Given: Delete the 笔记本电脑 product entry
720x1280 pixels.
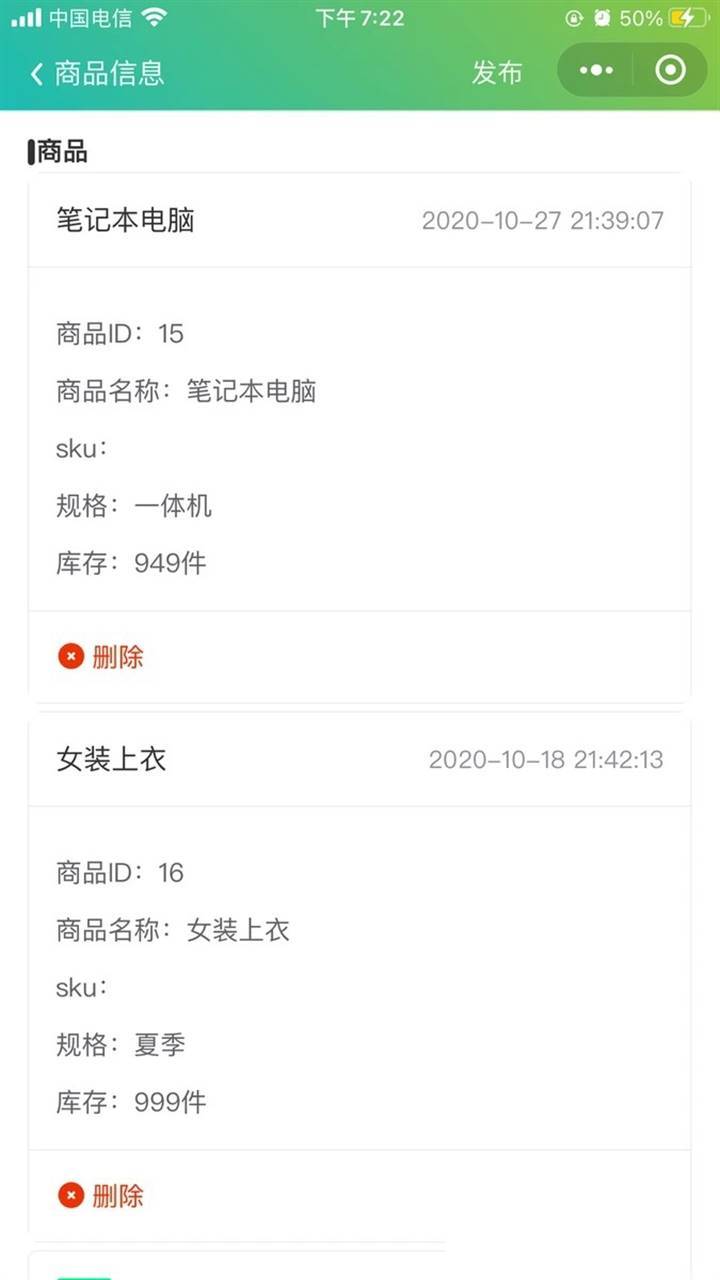Looking at the screenshot, I should [118, 656].
